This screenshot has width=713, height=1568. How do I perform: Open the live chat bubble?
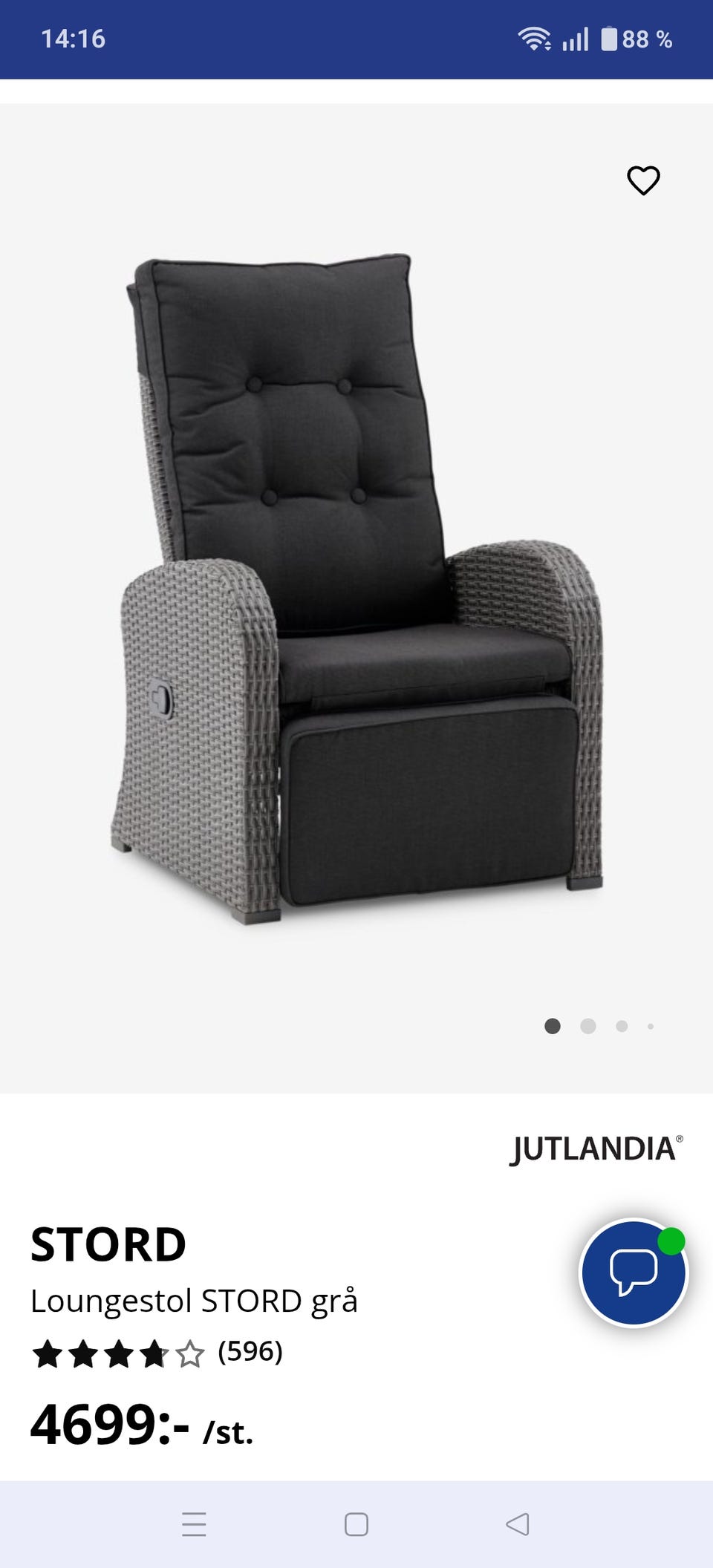point(634,1273)
